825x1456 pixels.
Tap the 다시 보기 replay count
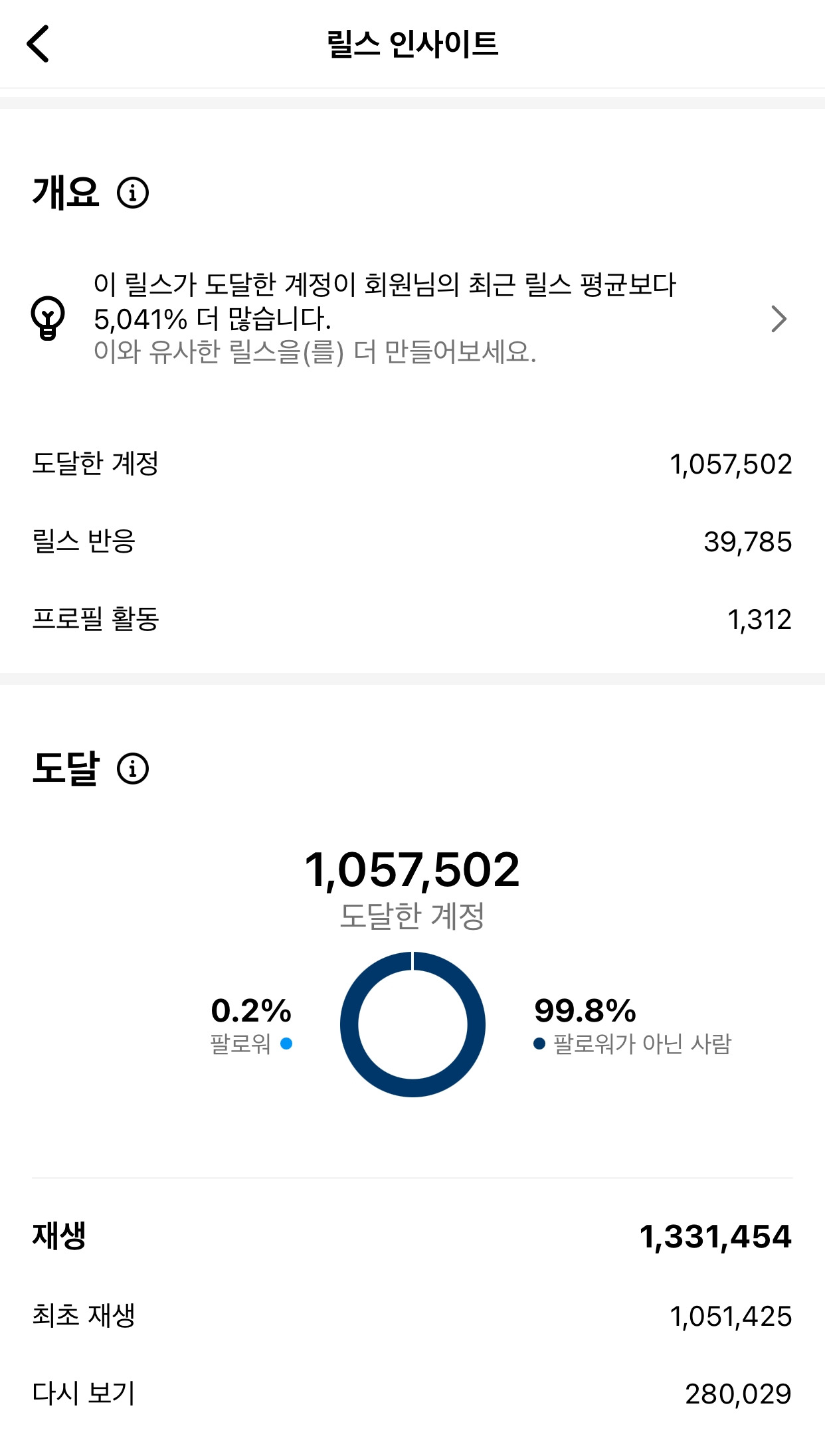(x=412, y=1392)
